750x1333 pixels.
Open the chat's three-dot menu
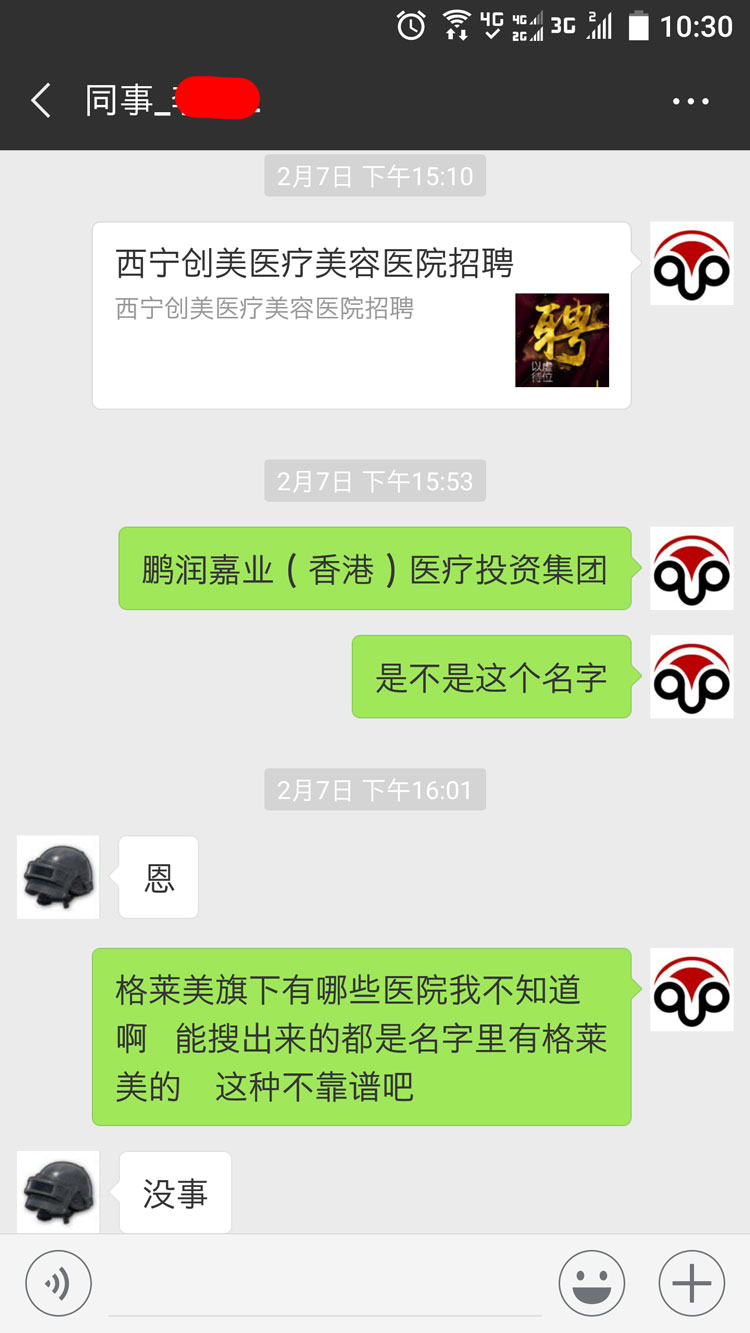point(690,101)
